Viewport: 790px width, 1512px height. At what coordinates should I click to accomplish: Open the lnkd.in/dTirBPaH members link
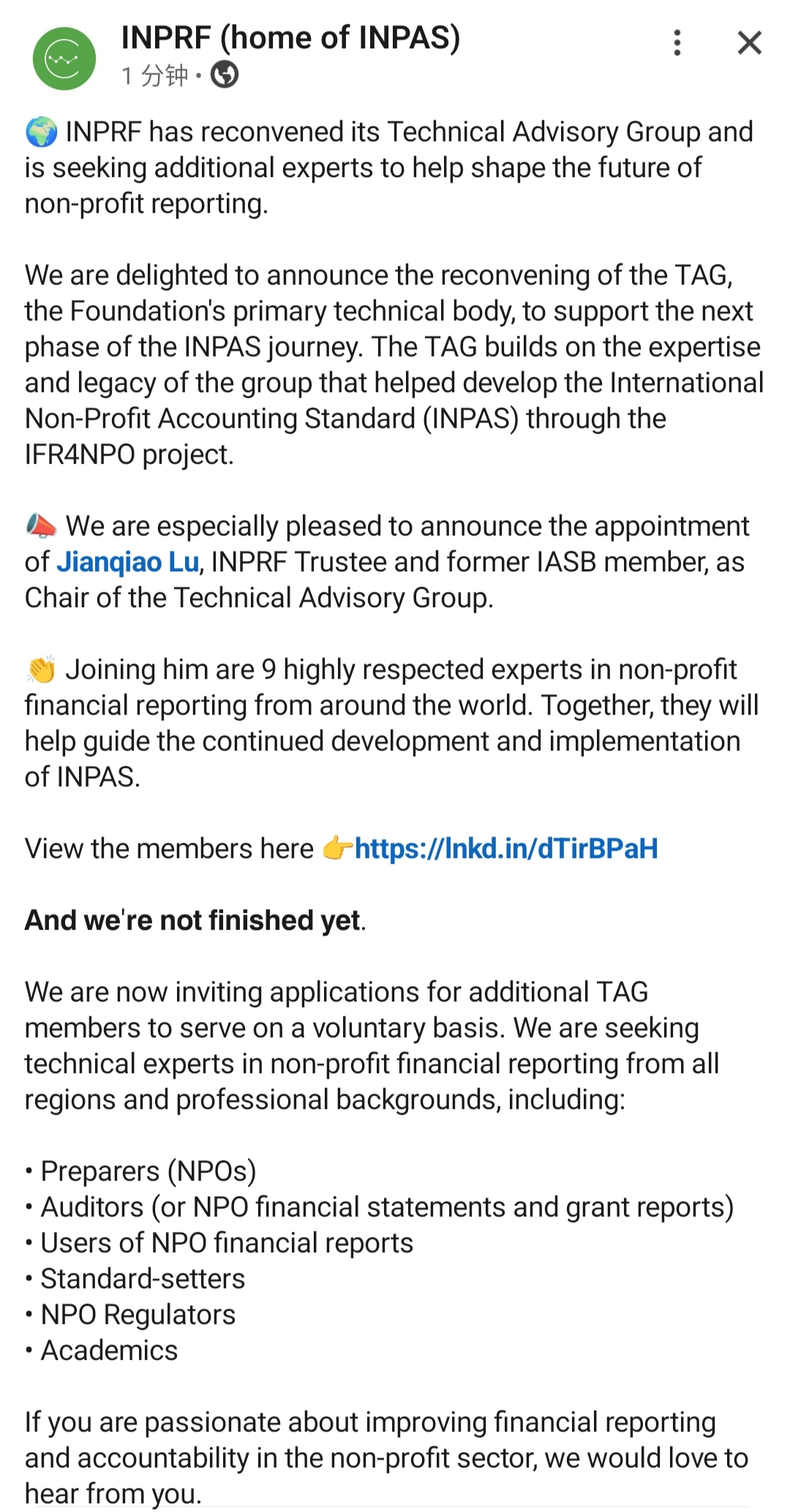pos(506,849)
